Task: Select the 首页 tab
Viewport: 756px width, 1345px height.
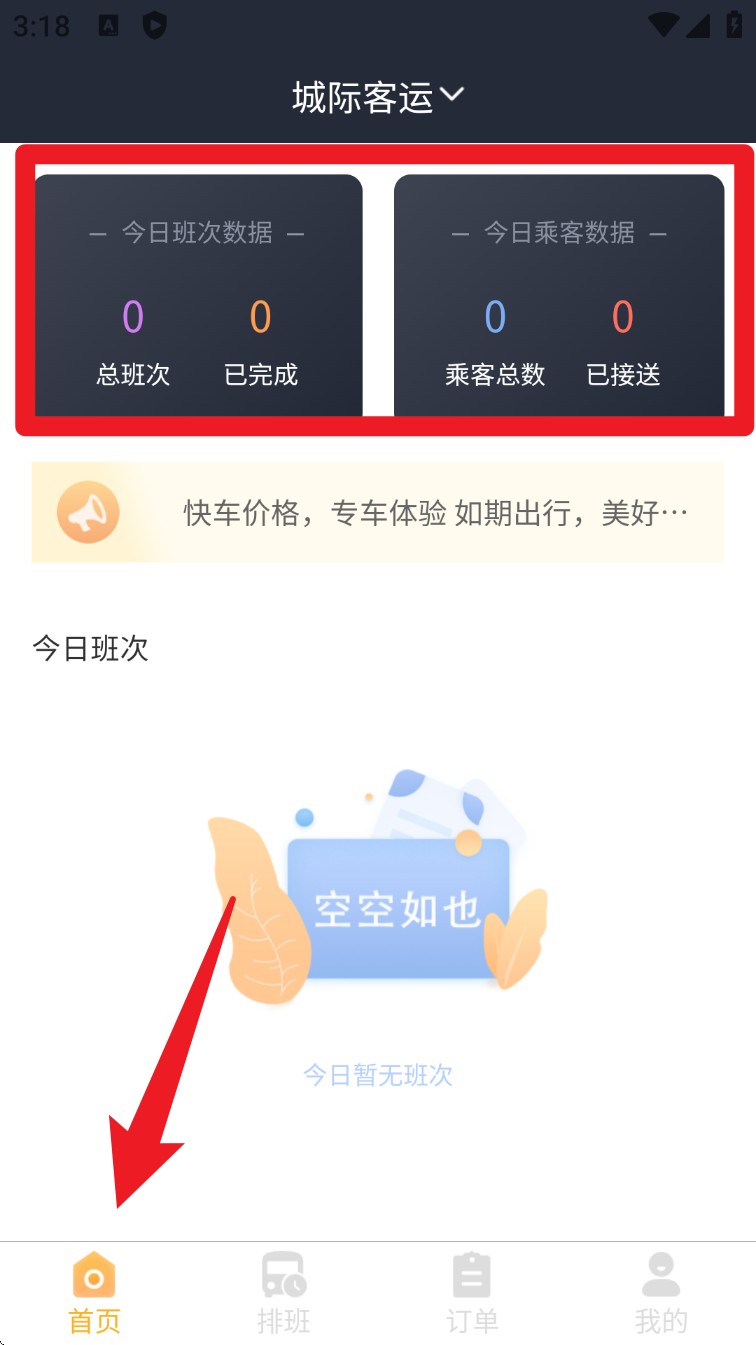Action: pos(94,1293)
